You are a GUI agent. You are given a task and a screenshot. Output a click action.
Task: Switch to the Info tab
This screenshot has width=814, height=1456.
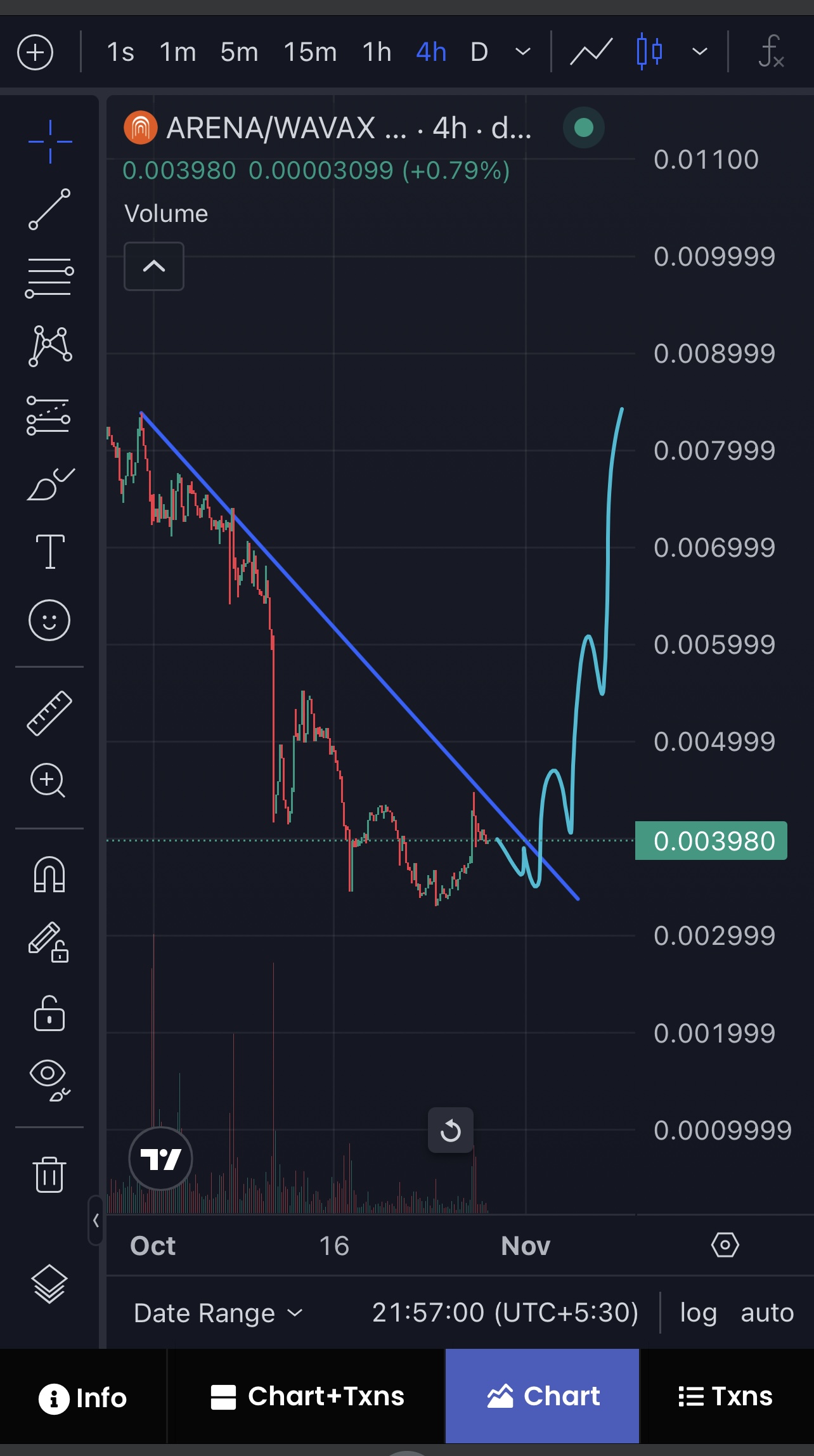pos(83,1397)
